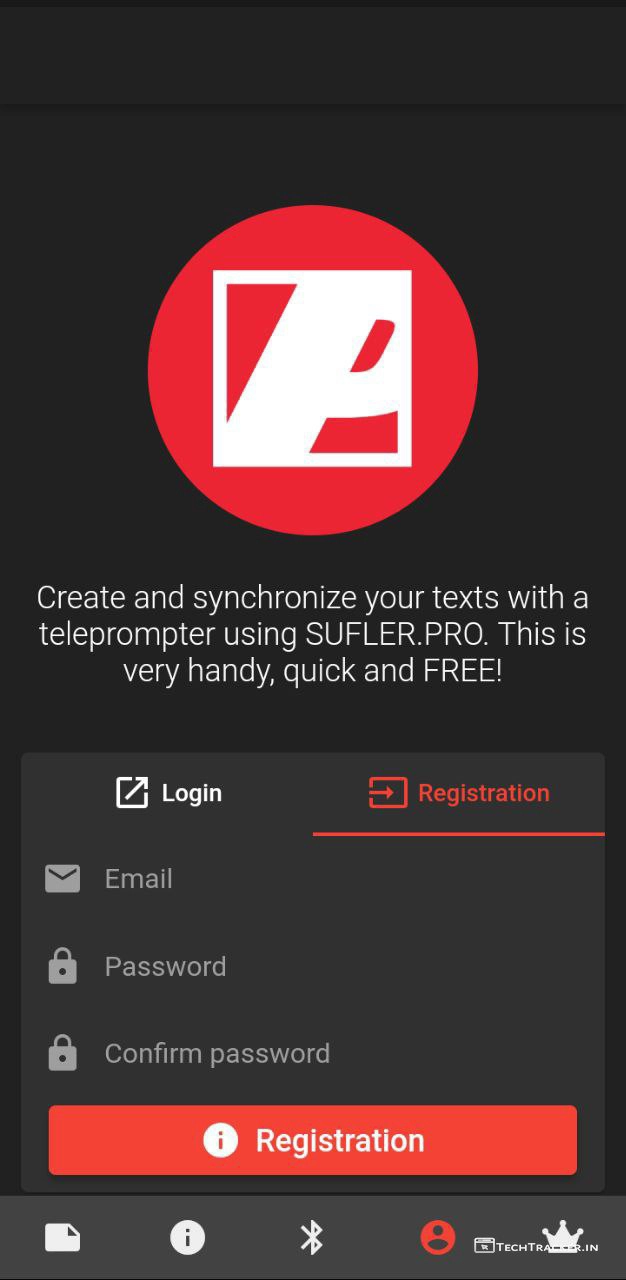Open the info tab in bottom bar

coord(188,1238)
